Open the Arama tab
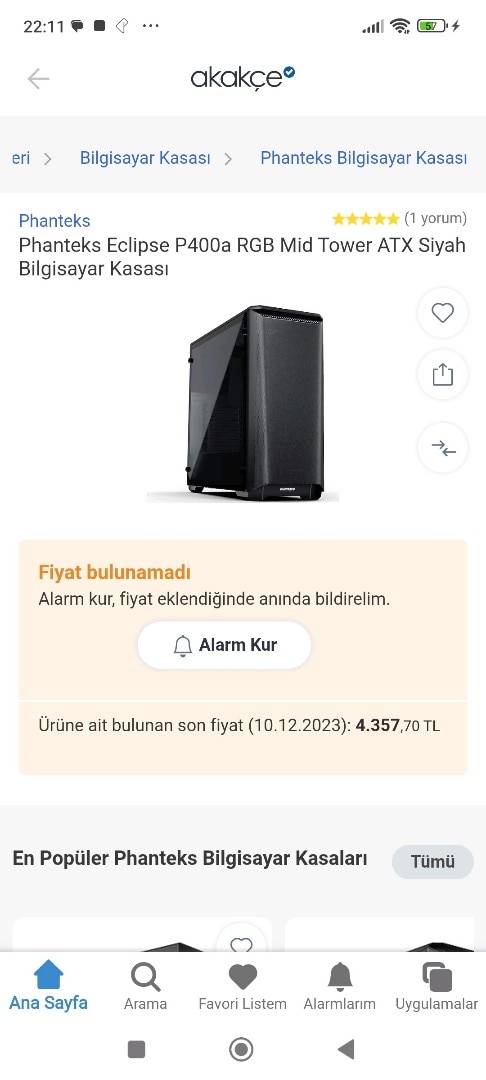Viewport: 486px width, 1080px height. [145, 986]
